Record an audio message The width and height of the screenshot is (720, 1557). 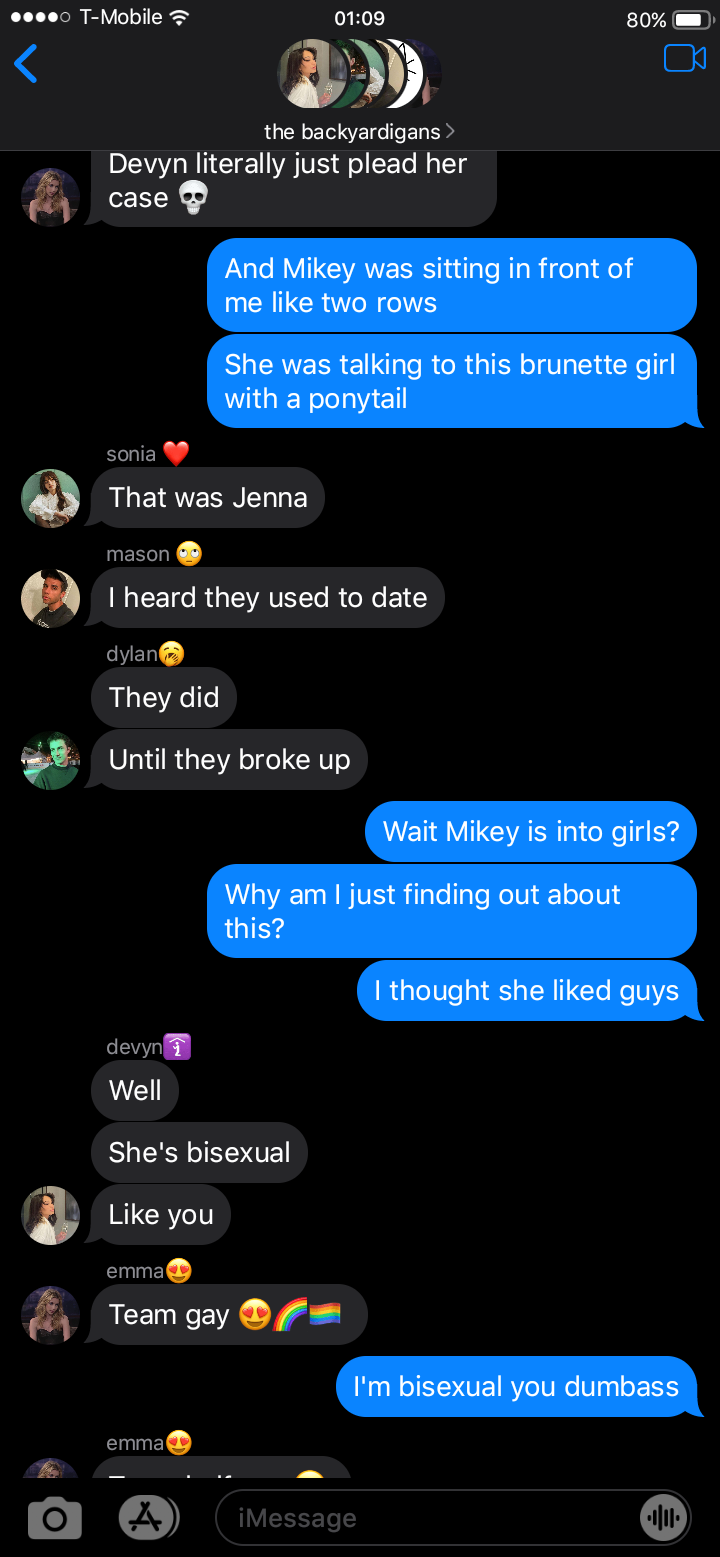pos(663,1518)
